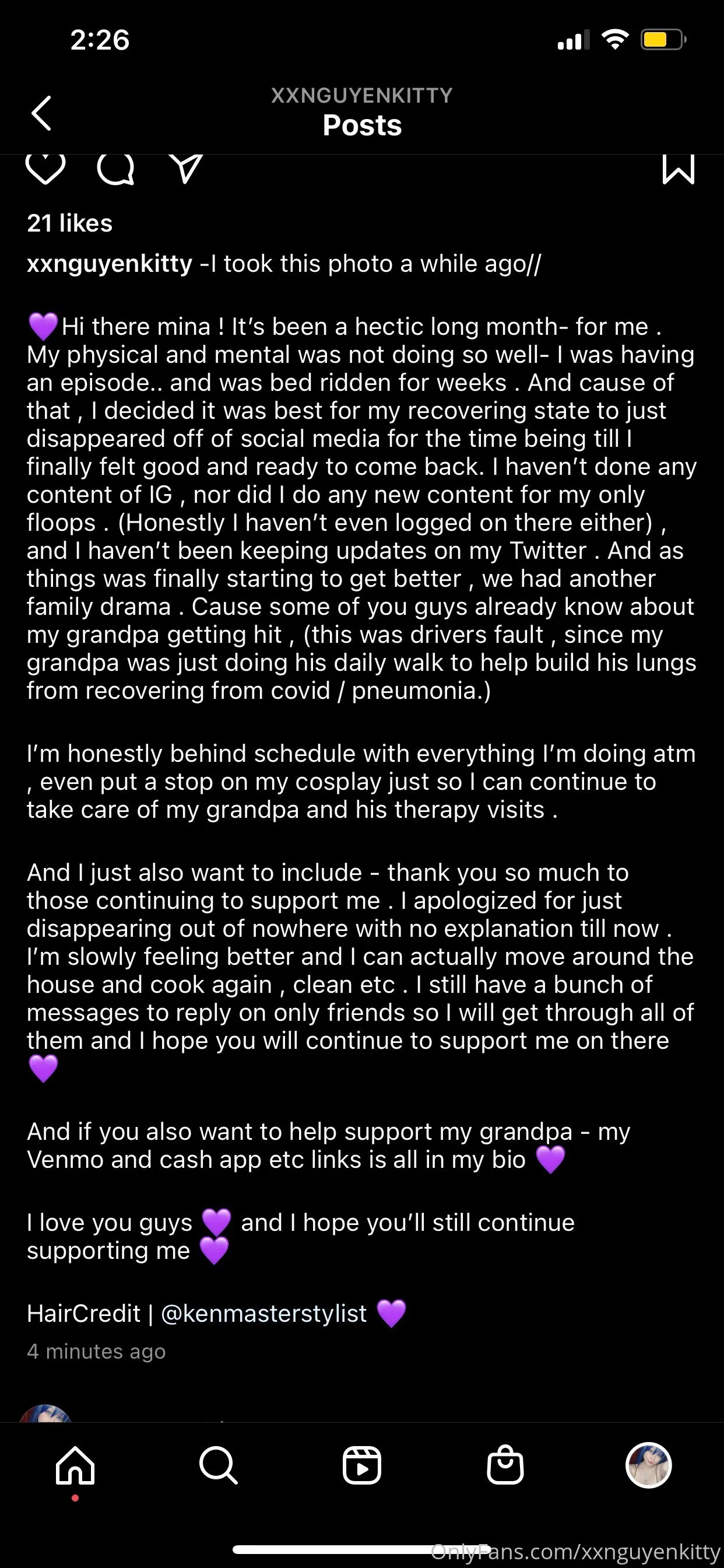Image resolution: width=724 pixels, height=1568 pixels.
Task: Open comments via the speech bubble icon
Action: click(115, 169)
